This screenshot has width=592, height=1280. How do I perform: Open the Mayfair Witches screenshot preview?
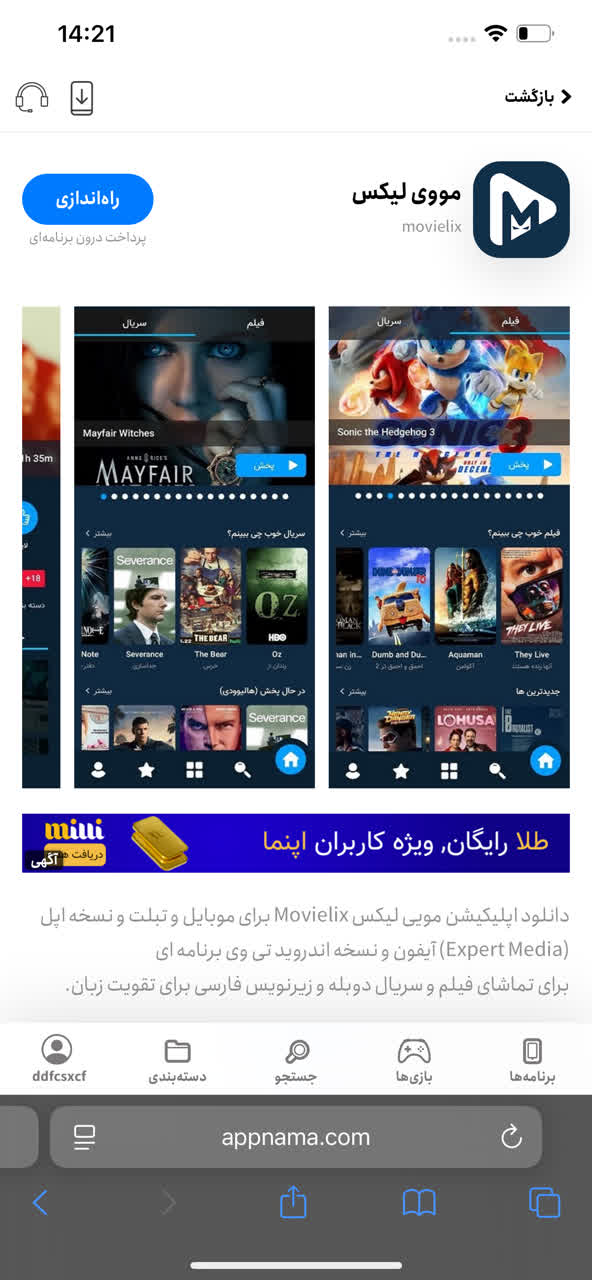pos(194,547)
